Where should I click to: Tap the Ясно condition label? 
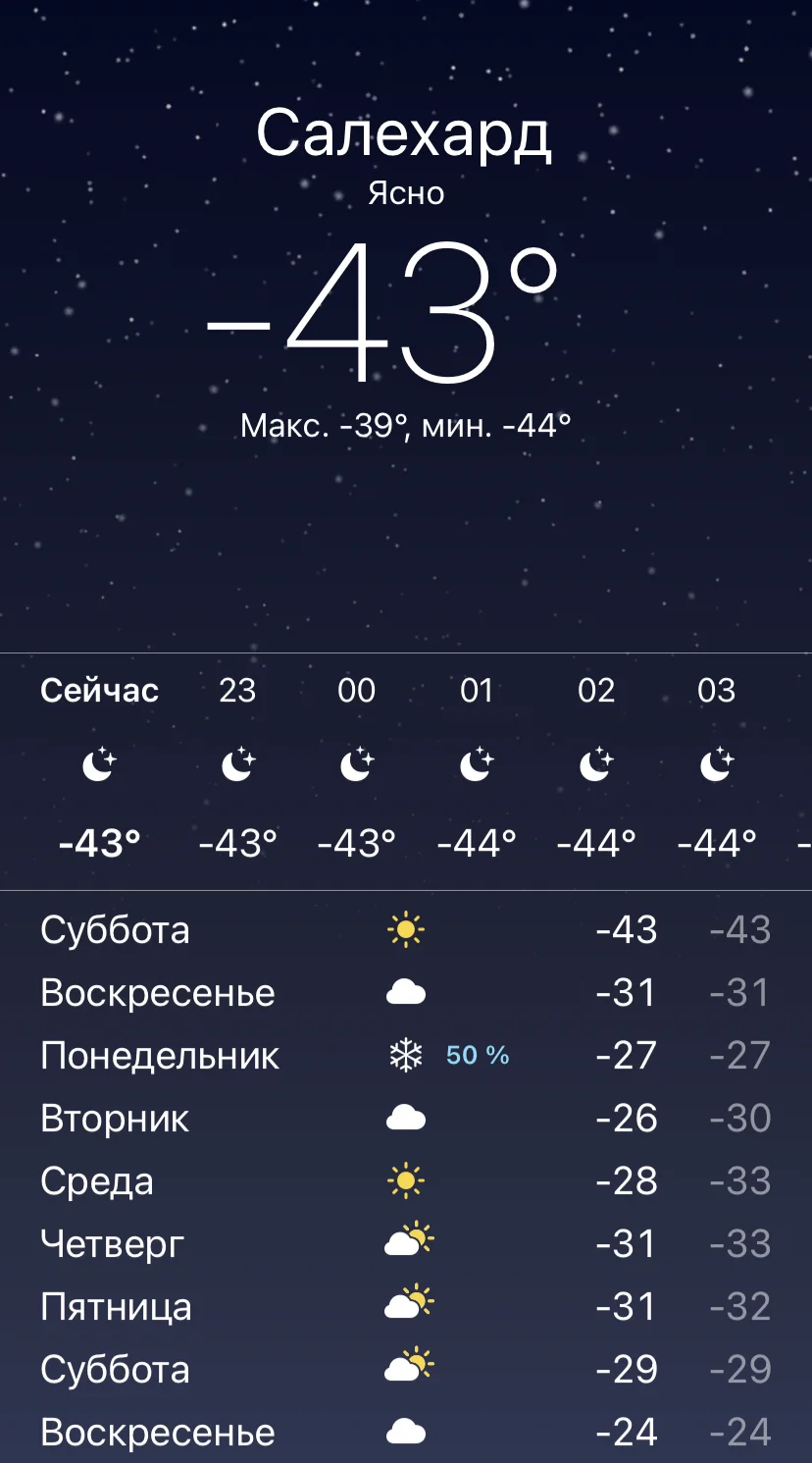point(406,193)
